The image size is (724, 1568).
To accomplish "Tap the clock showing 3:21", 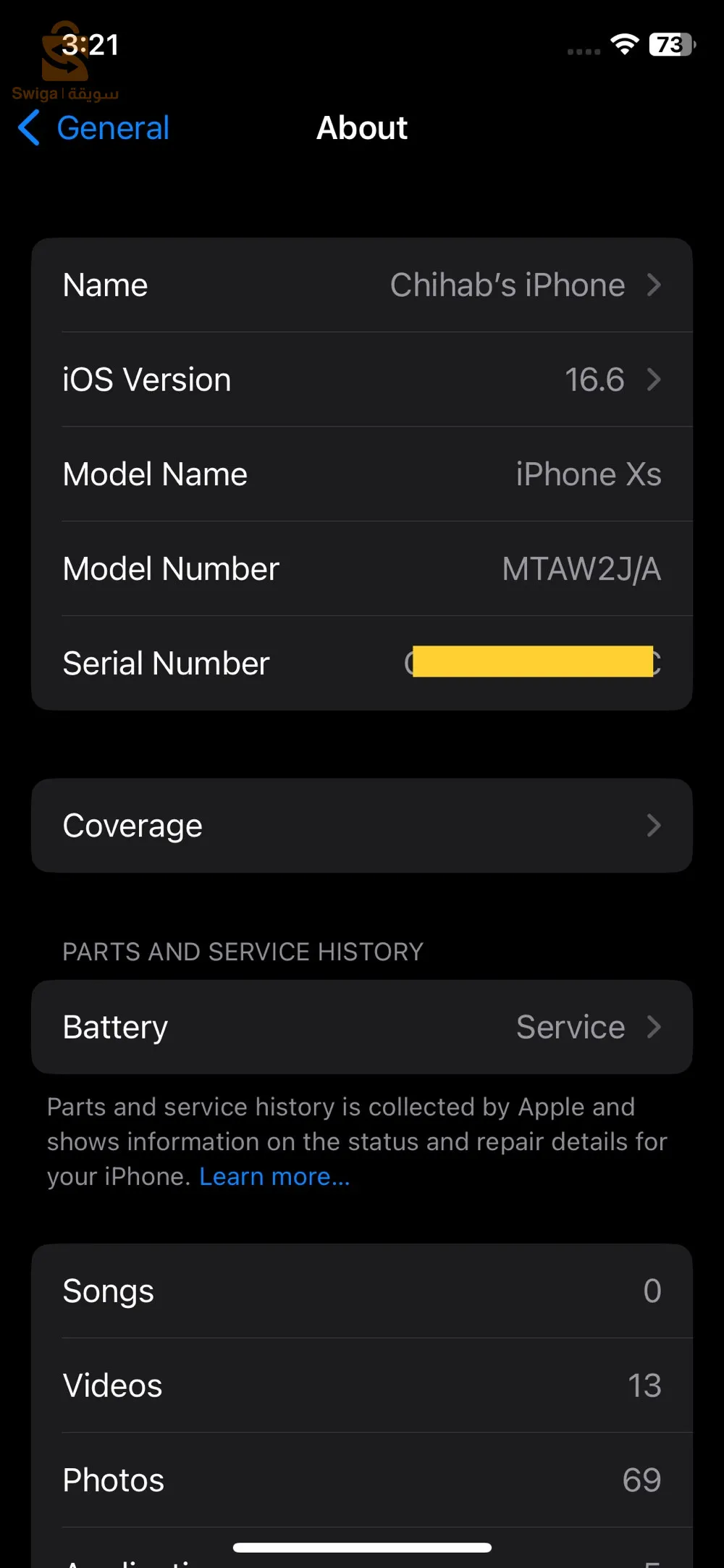I will click(90, 45).
